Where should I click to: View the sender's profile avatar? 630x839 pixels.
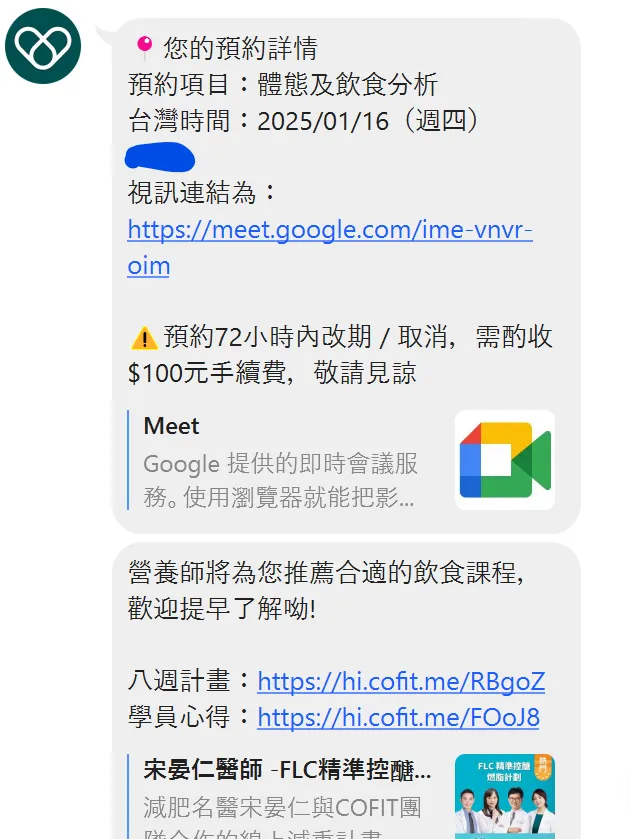[43, 46]
